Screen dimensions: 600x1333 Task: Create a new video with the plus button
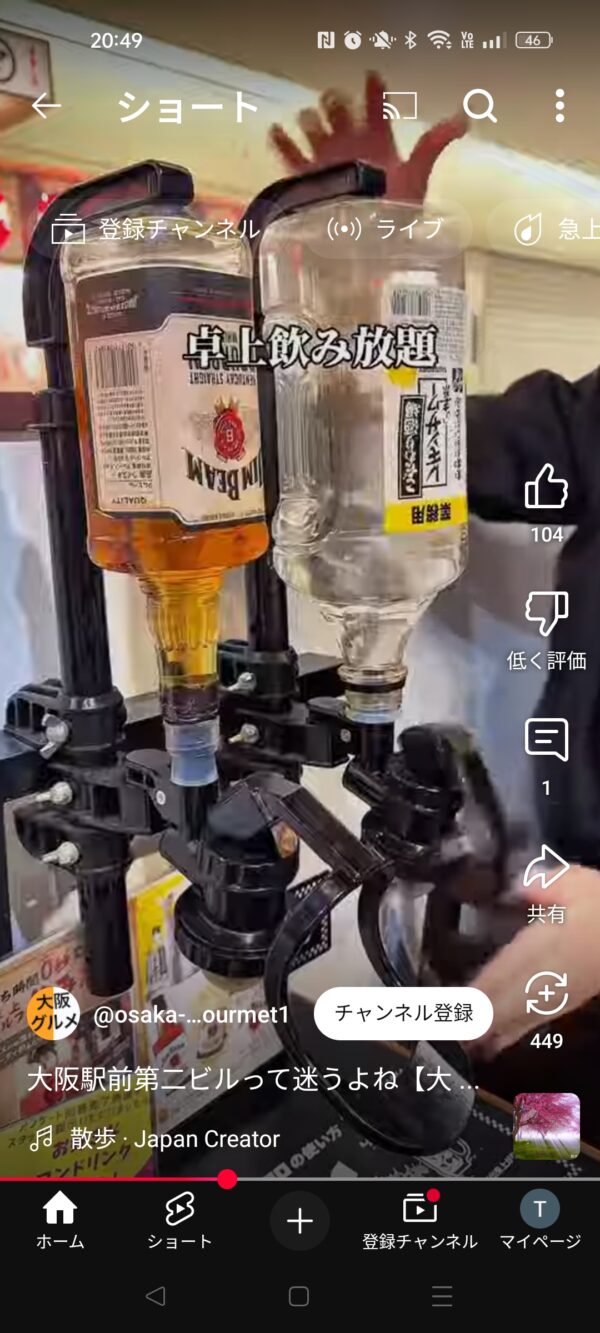(300, 1221)
